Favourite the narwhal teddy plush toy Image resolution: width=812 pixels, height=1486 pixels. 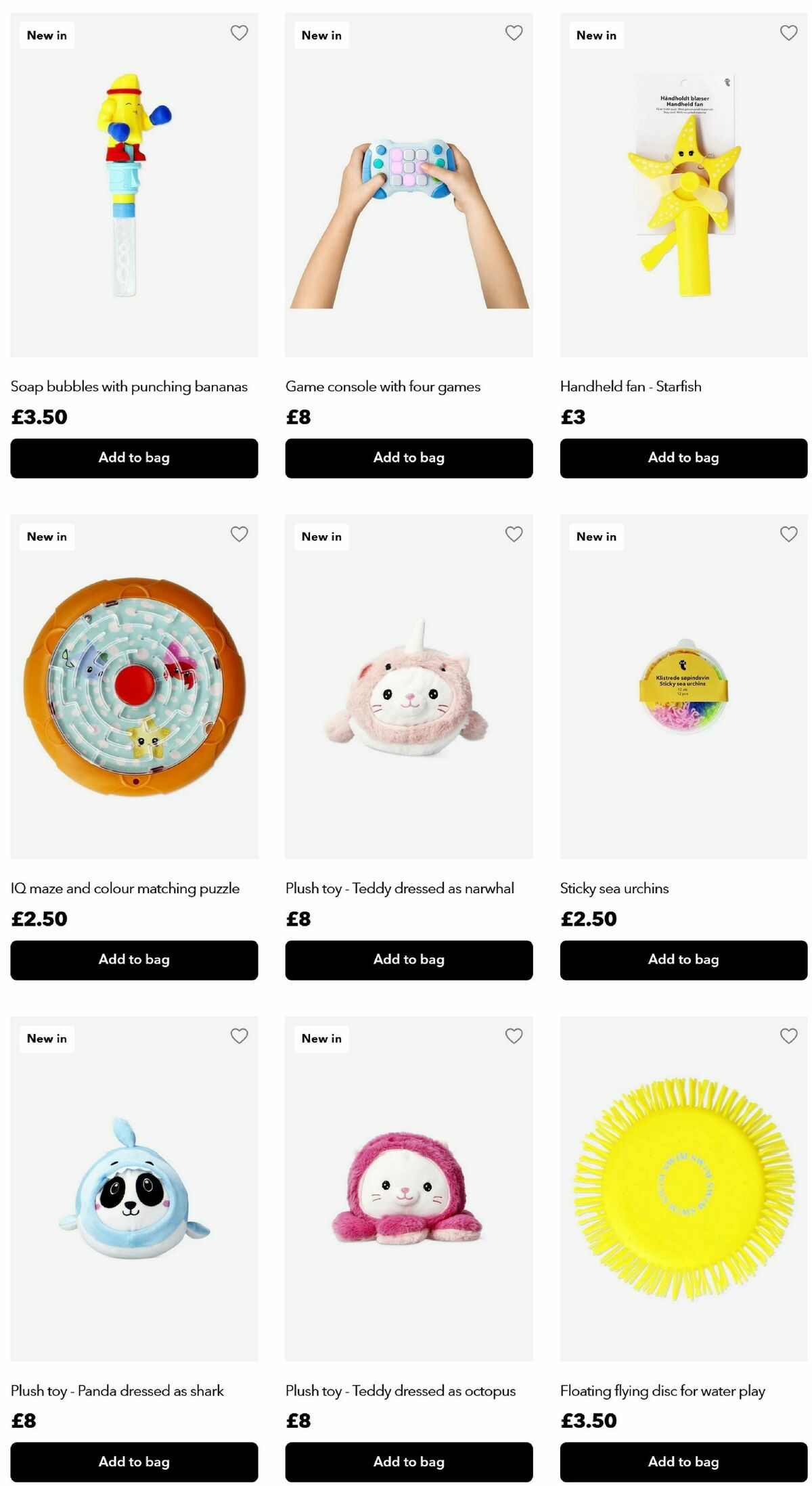click(514, 534)
